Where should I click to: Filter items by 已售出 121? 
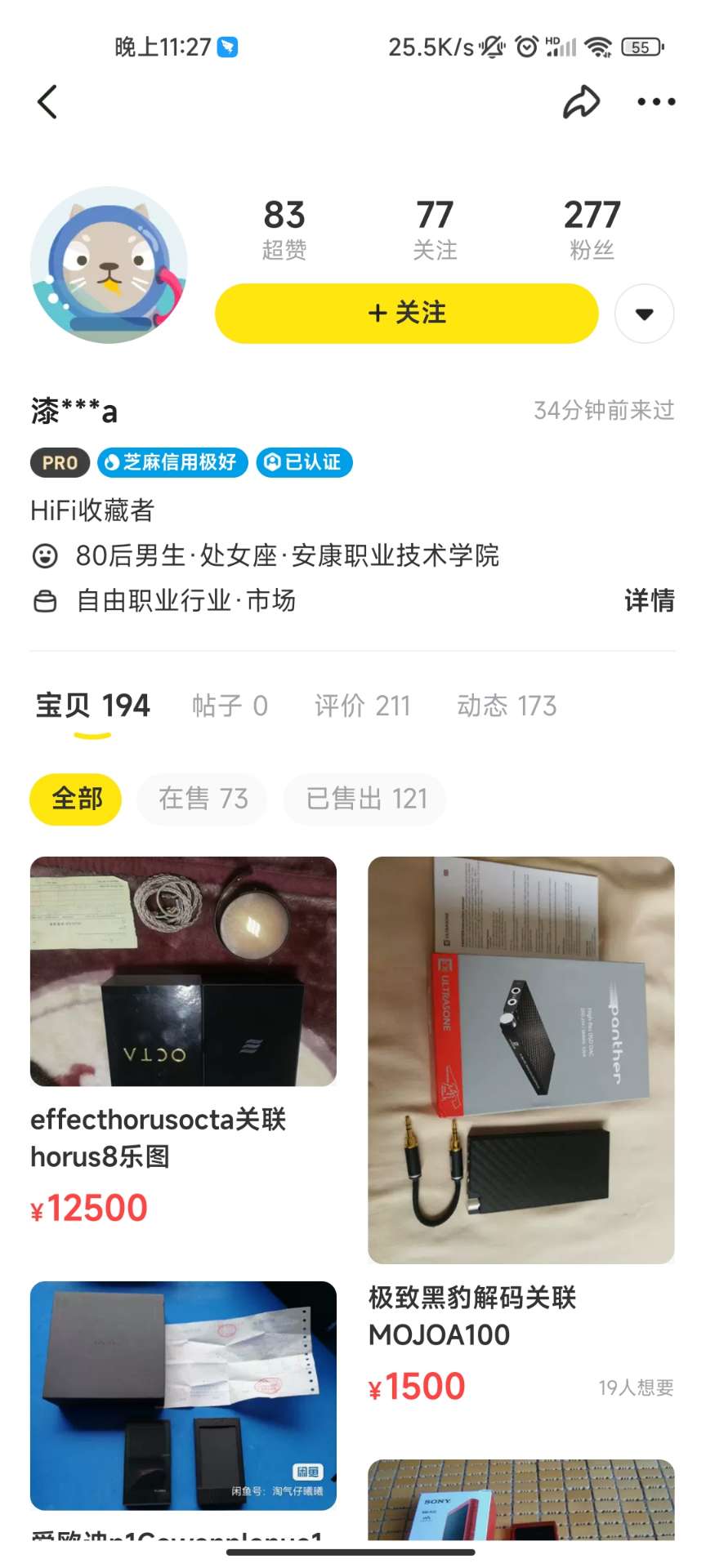click(365, 799)
